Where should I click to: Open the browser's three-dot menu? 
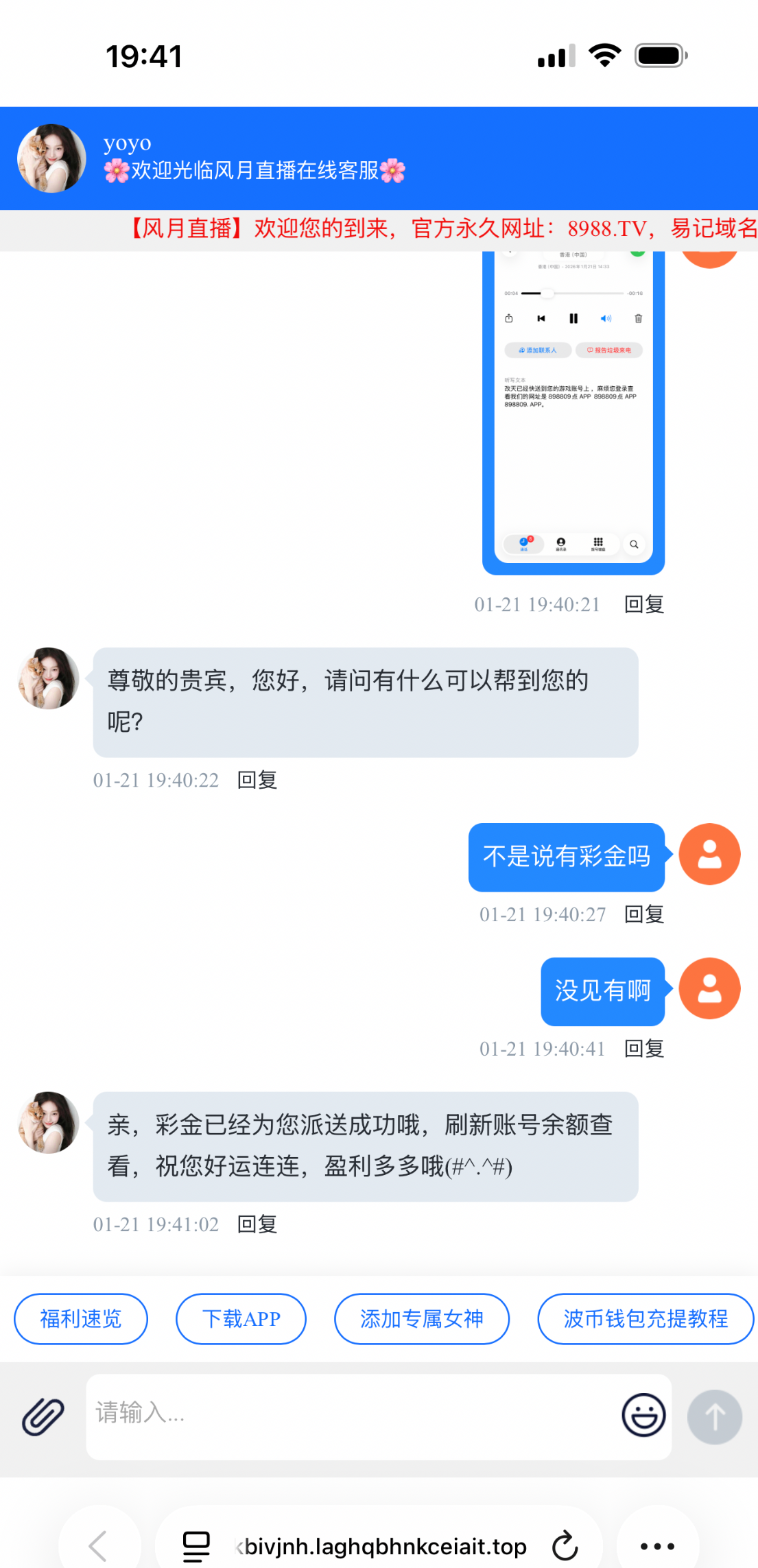[657, 1546]
